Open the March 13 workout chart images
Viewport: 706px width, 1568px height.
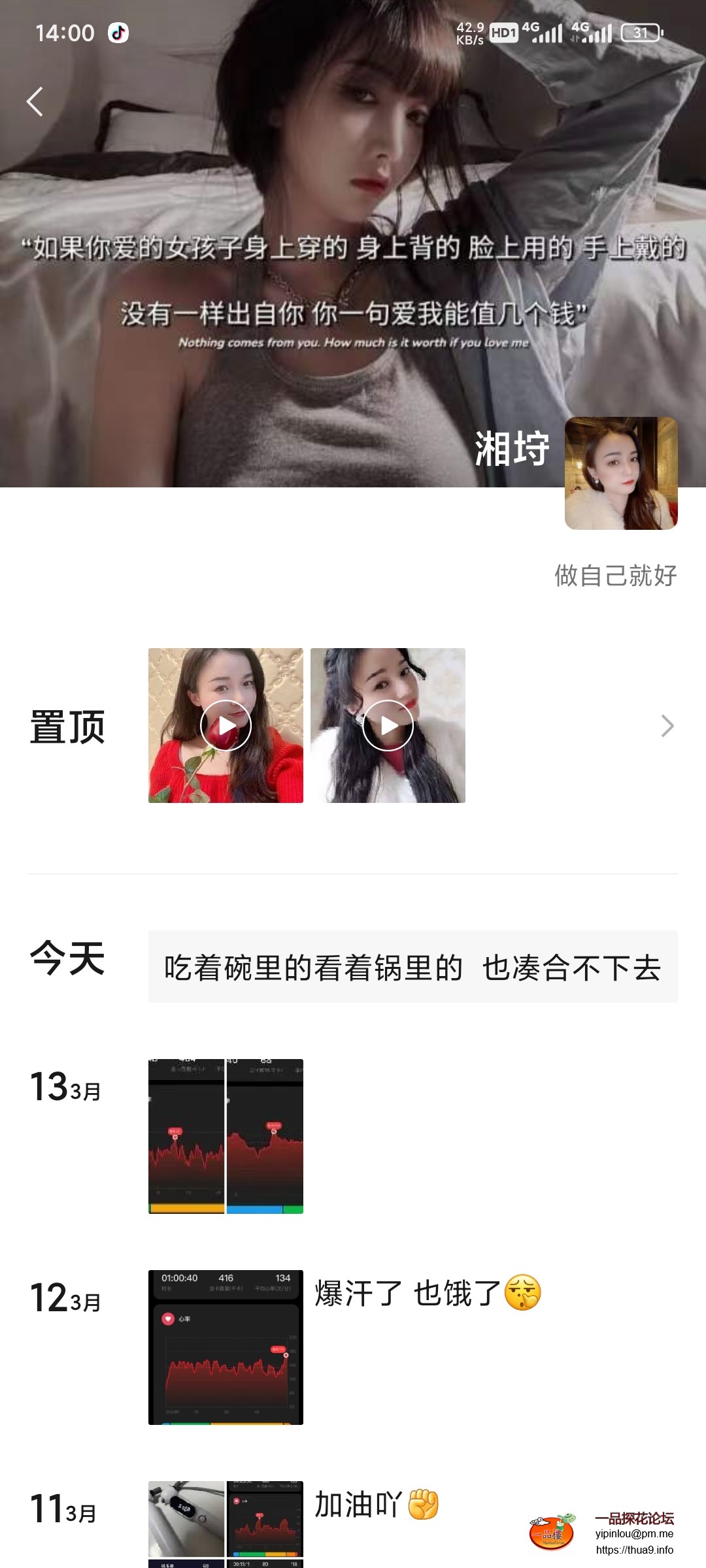[225, 1137]
